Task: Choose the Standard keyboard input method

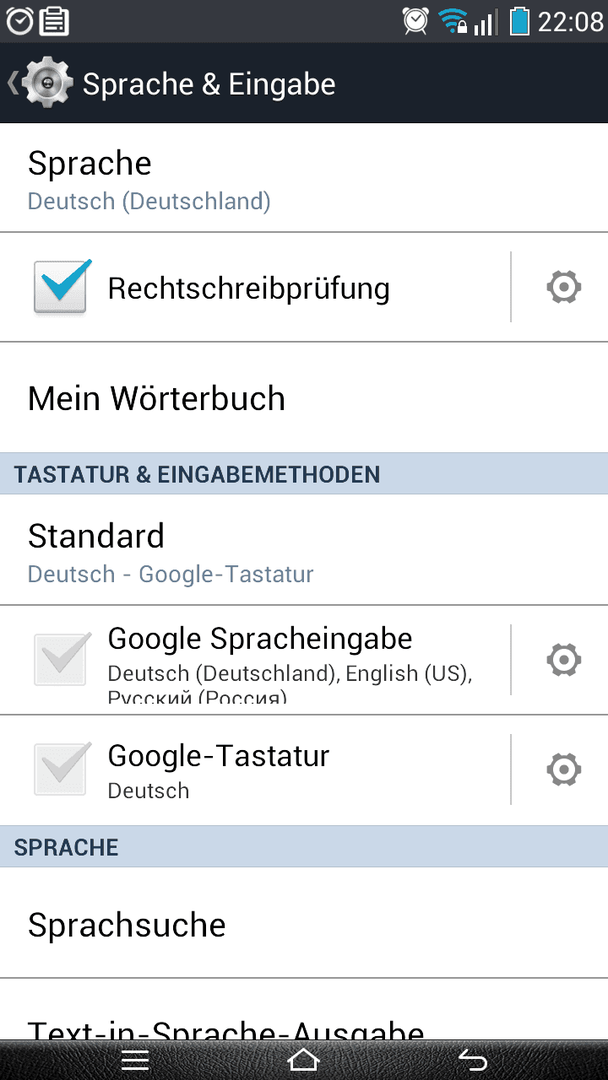Action: click(x=304, y=550)
